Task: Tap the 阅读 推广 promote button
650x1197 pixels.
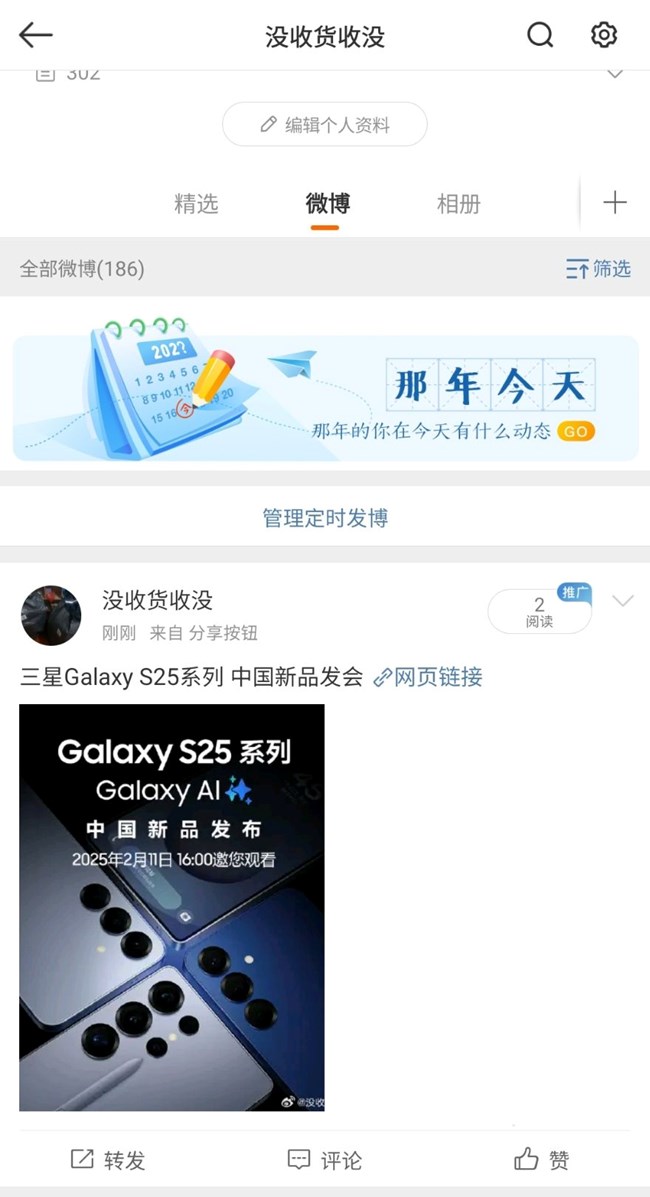Action: click(540, 611)
